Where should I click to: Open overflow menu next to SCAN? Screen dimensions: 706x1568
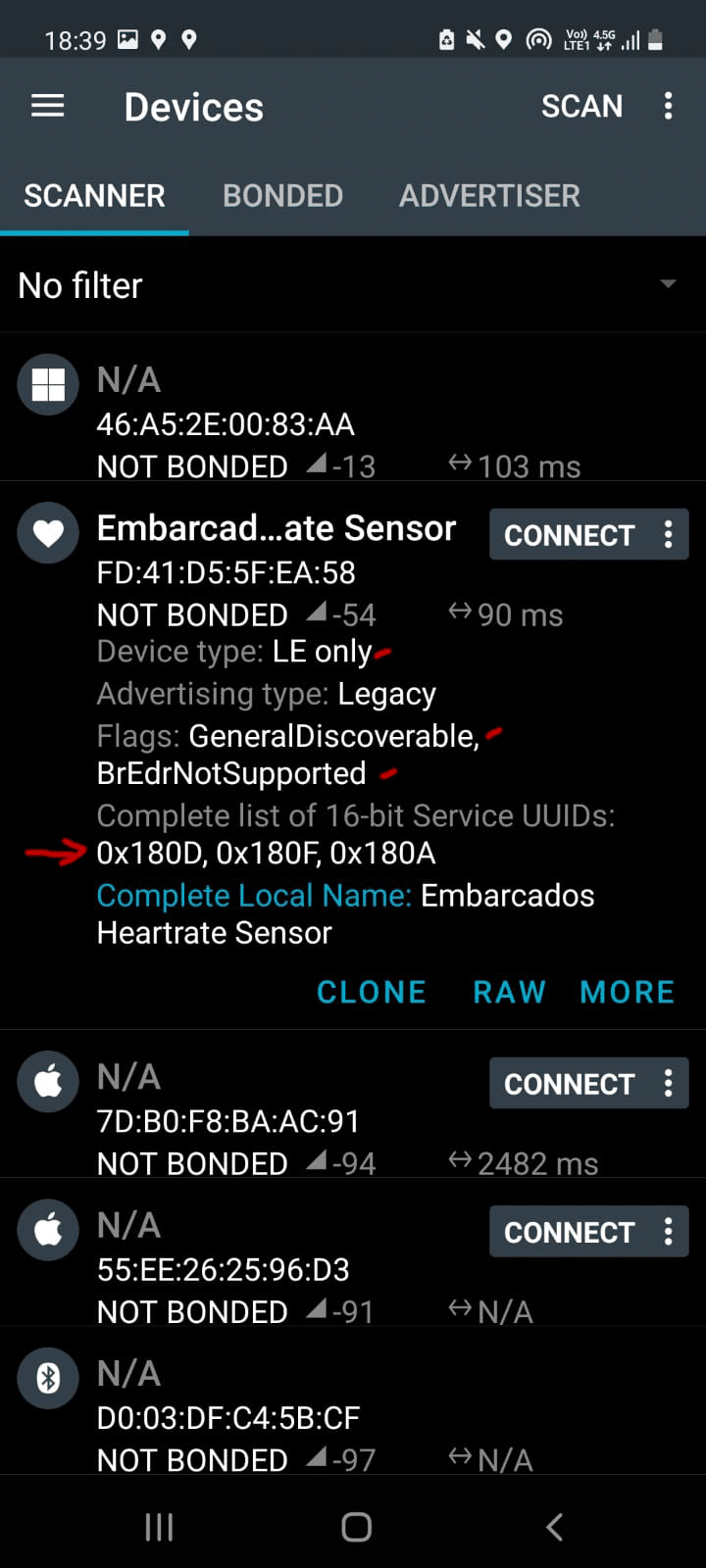(668, 106)
